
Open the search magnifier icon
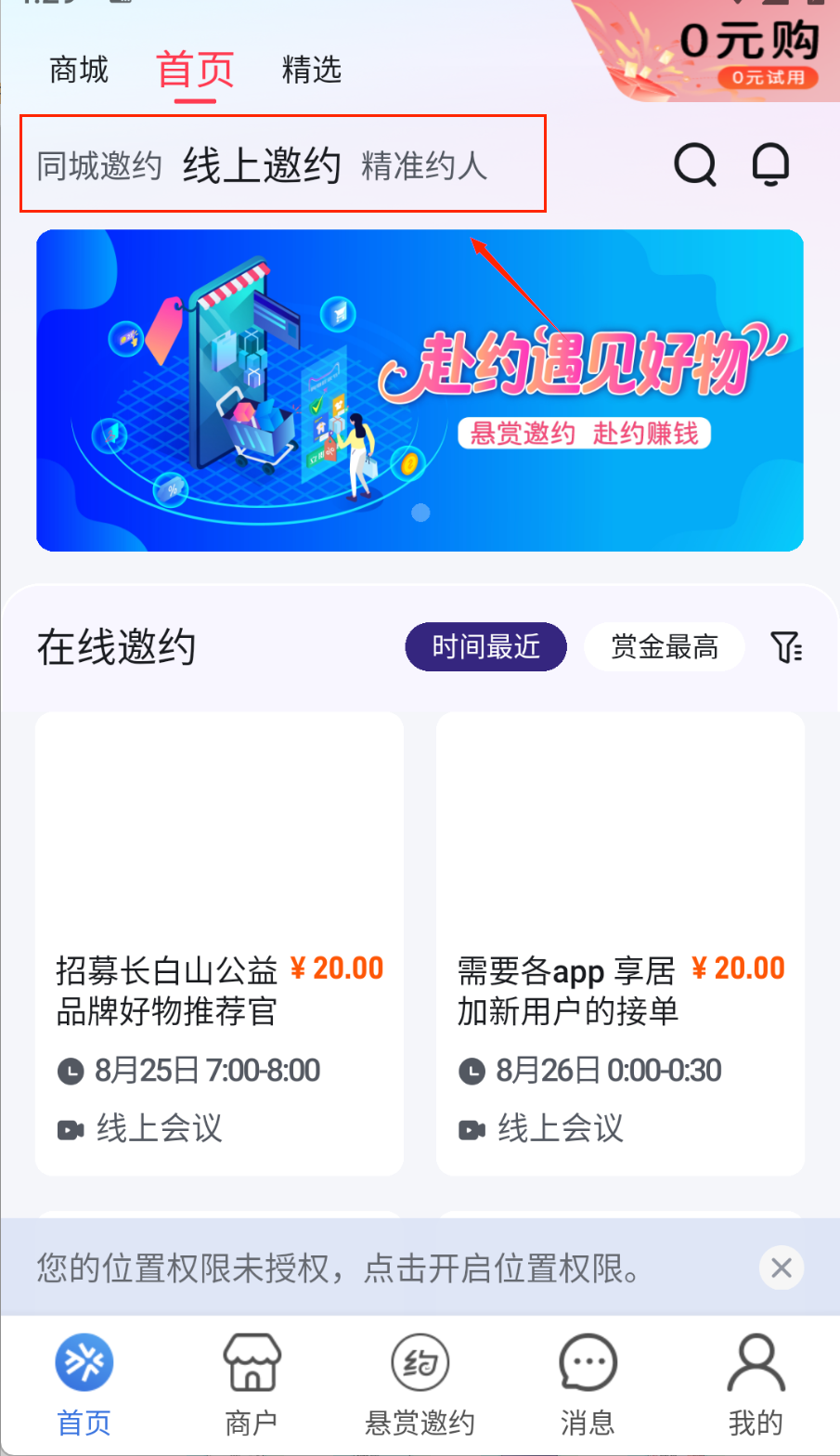pyautogui.click(x=694, y=165)
